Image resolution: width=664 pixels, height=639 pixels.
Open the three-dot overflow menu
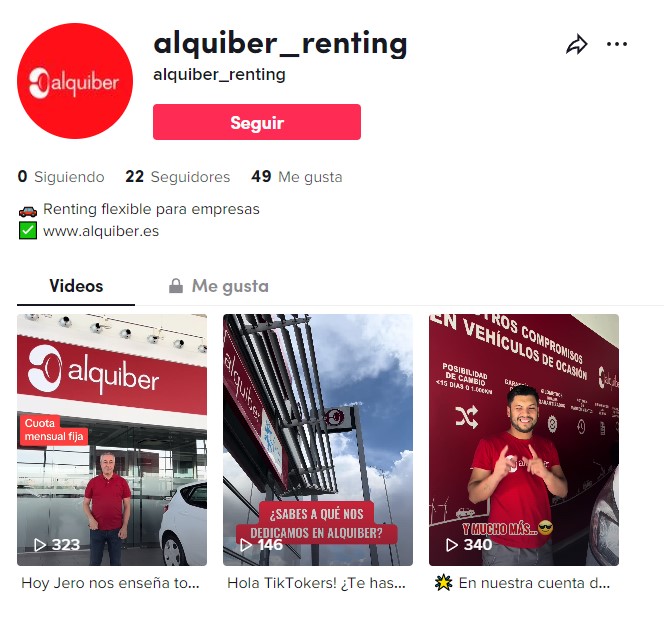point(617,44)
